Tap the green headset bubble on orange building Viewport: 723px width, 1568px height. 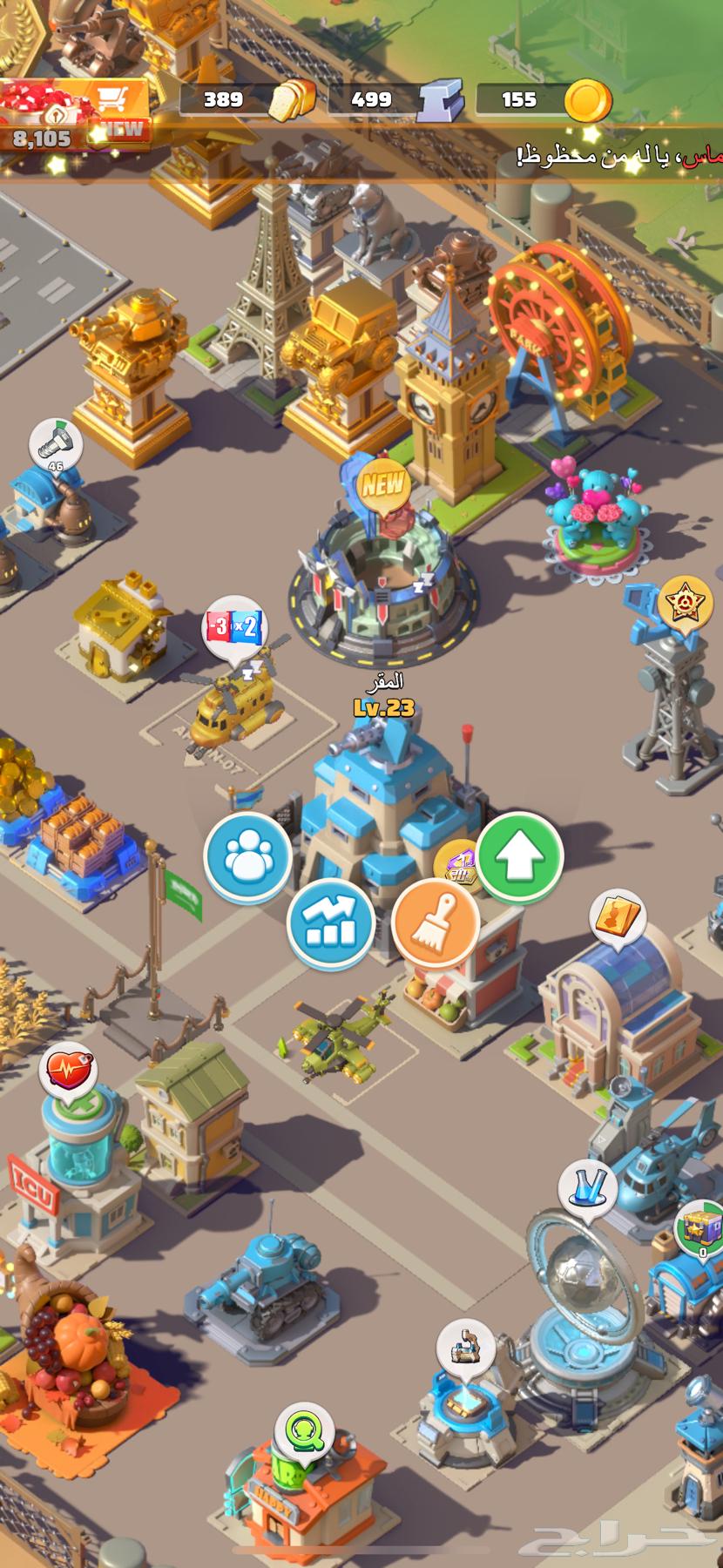click(x=302, y=1433)
